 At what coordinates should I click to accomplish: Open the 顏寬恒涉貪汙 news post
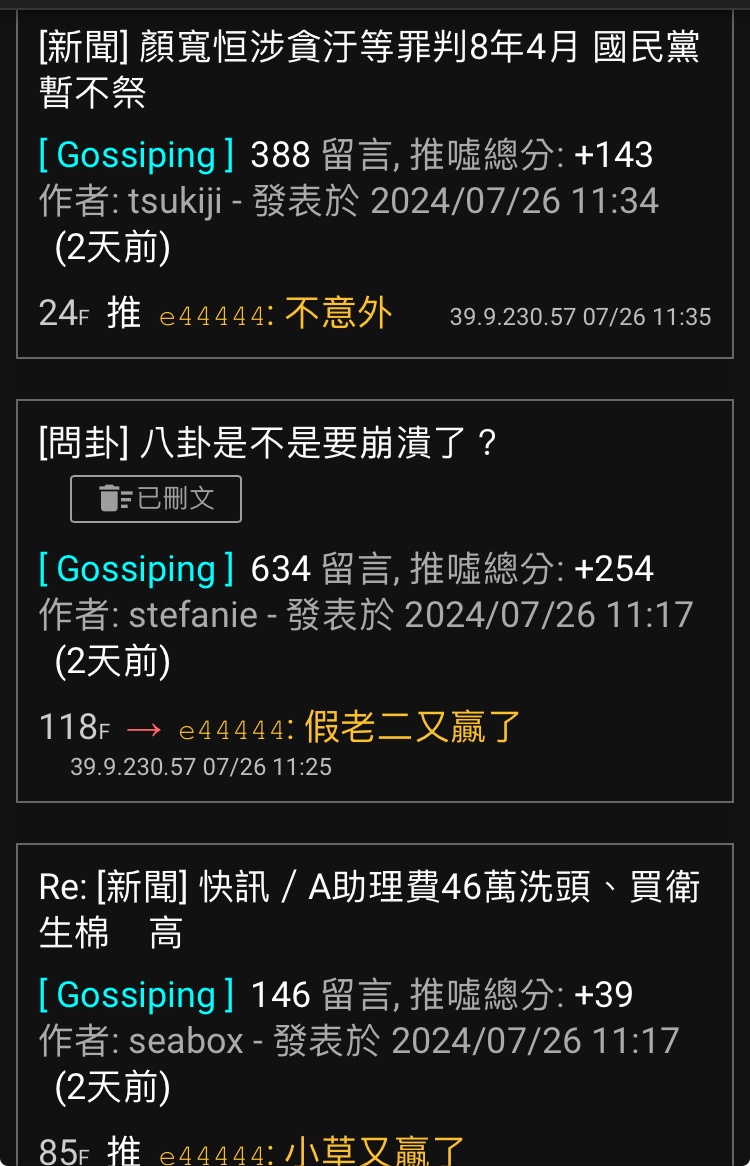pyautogui.click(x=368, y=68)
